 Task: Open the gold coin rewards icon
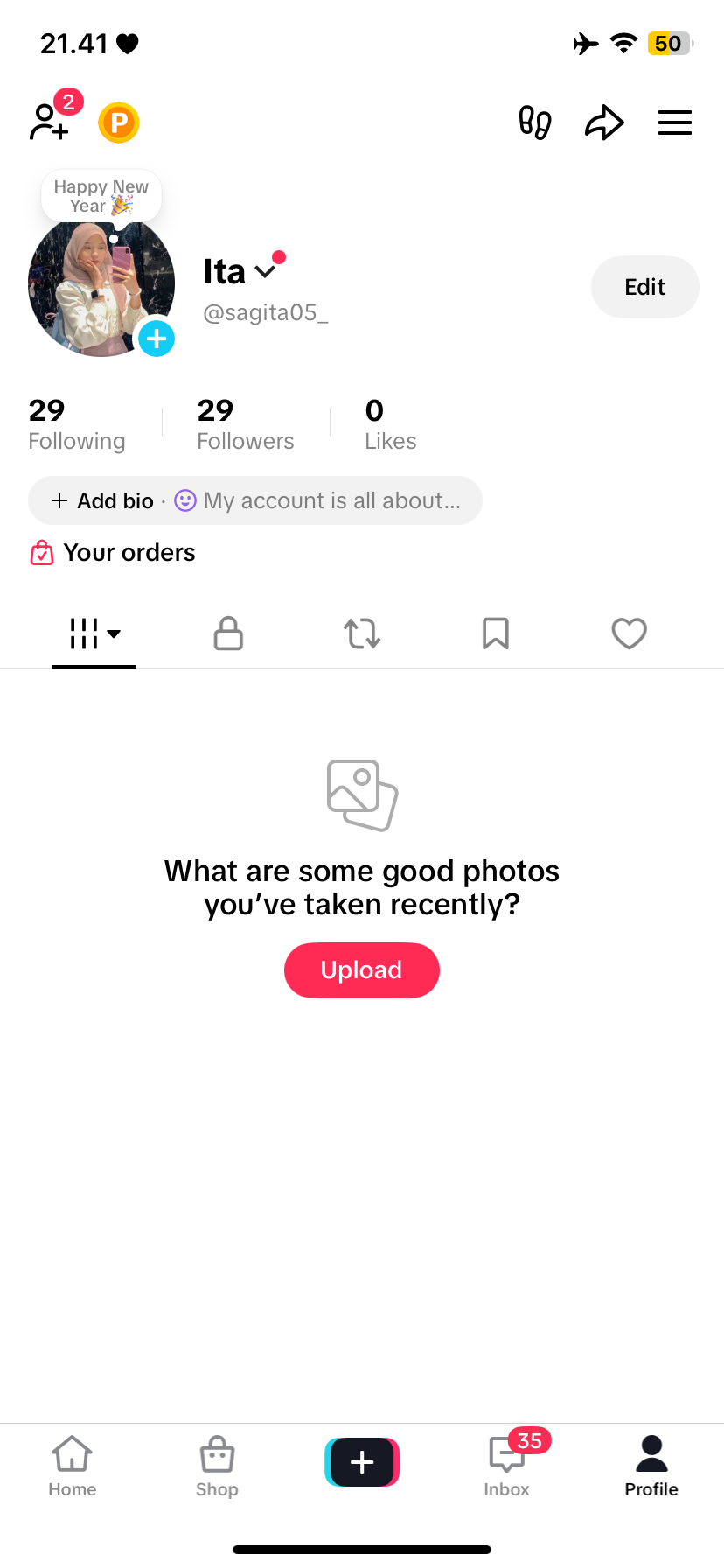pyautogui.click(x=119, y=122)
